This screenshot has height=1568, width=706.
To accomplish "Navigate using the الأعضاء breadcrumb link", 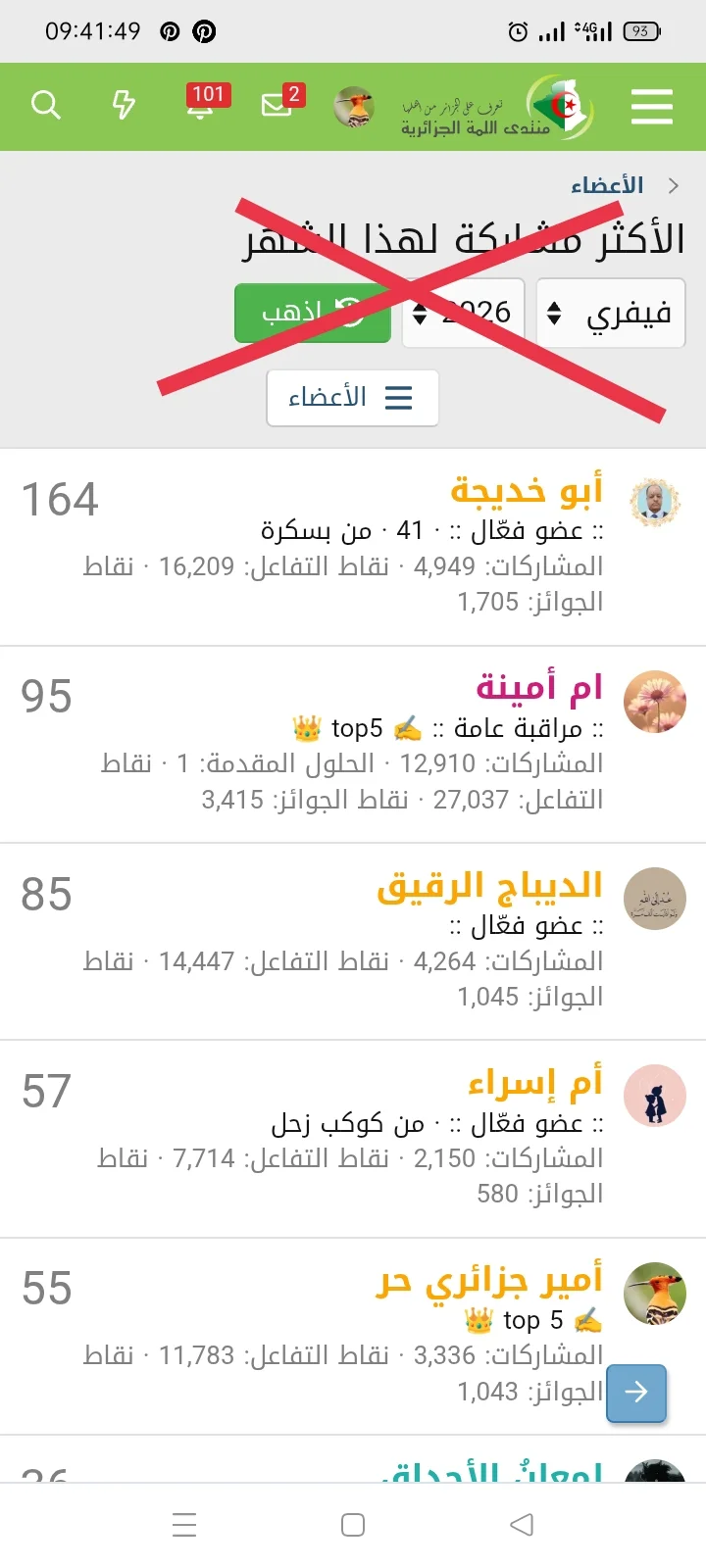I will coord(608,184).
